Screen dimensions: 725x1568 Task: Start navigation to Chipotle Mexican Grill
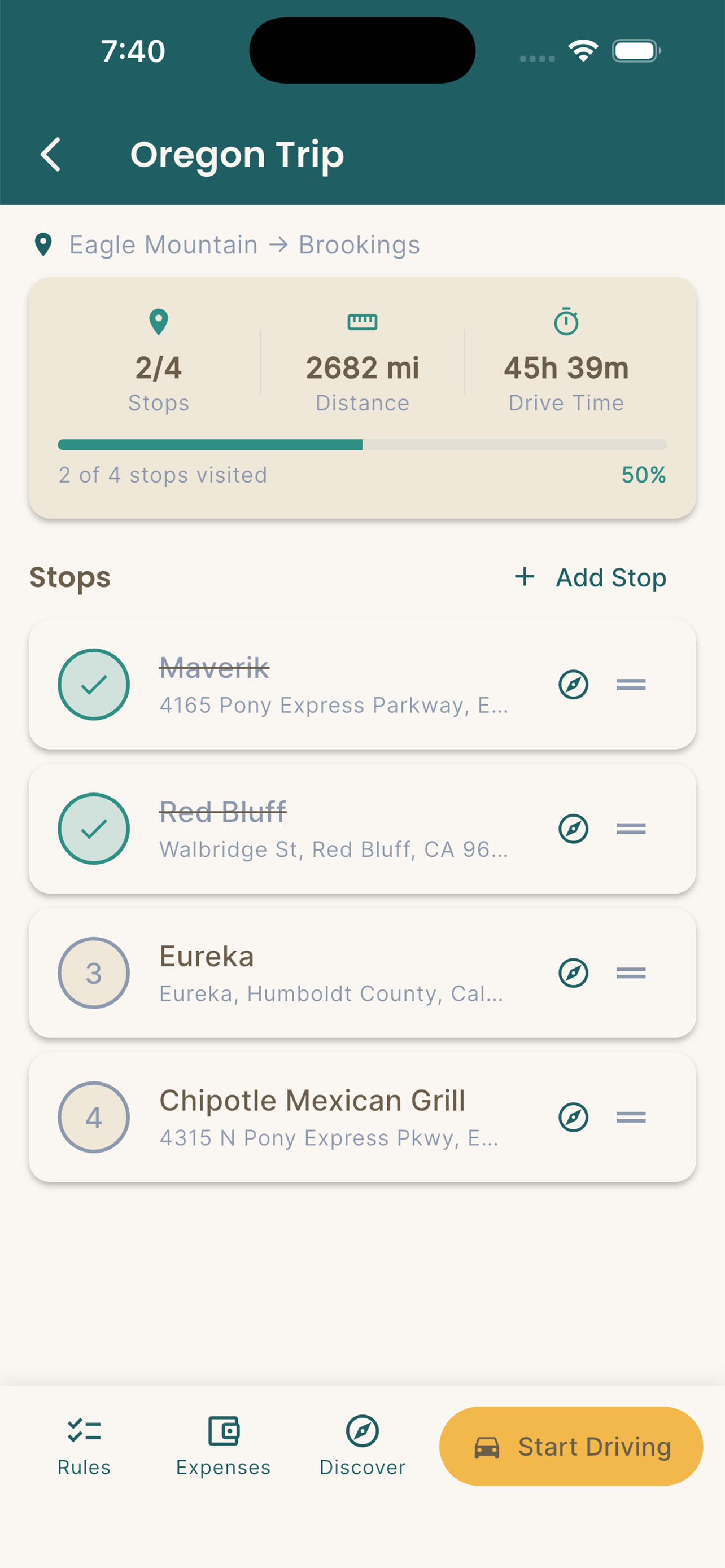(x=573, y=1117)
